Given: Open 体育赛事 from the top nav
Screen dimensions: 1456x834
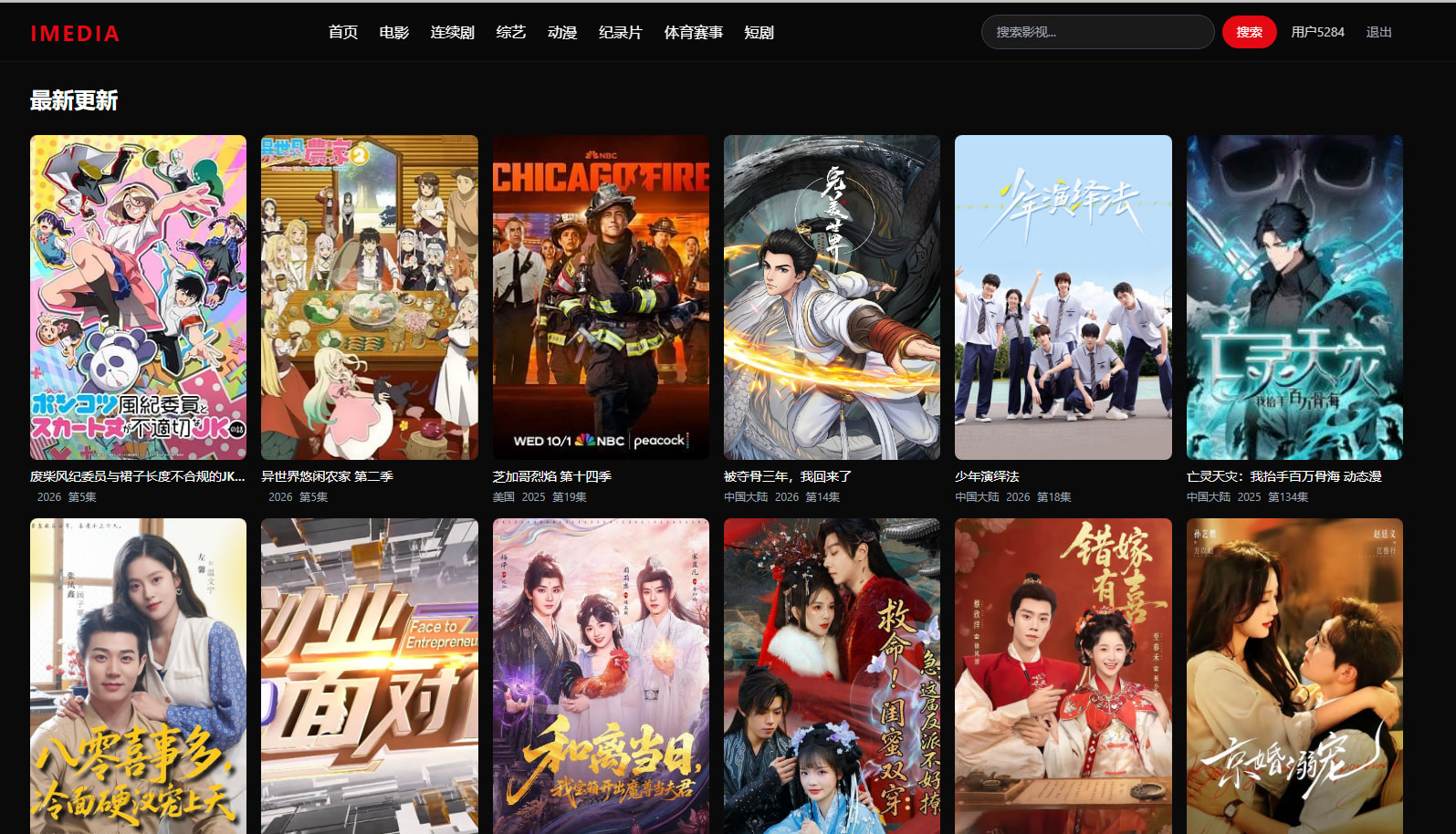Looking at the screenshot, I should coord(693,32).
